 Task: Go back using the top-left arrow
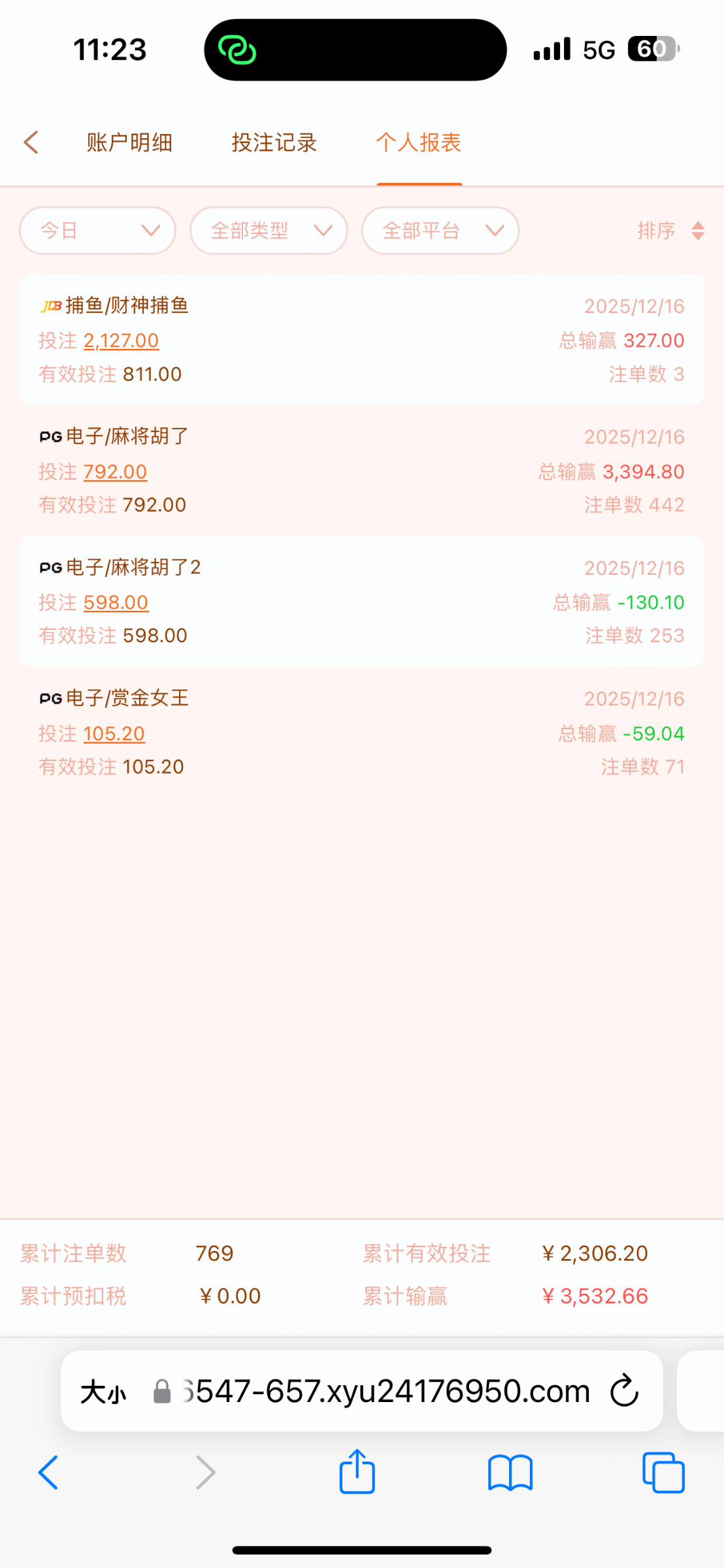(31, 142)
